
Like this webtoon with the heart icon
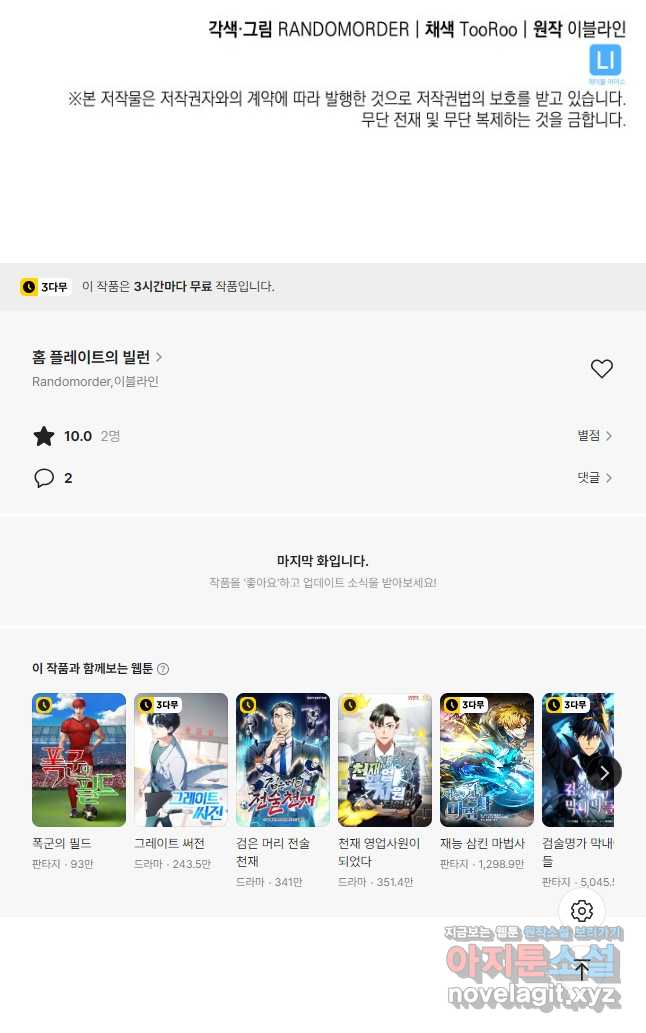point(601,369)
